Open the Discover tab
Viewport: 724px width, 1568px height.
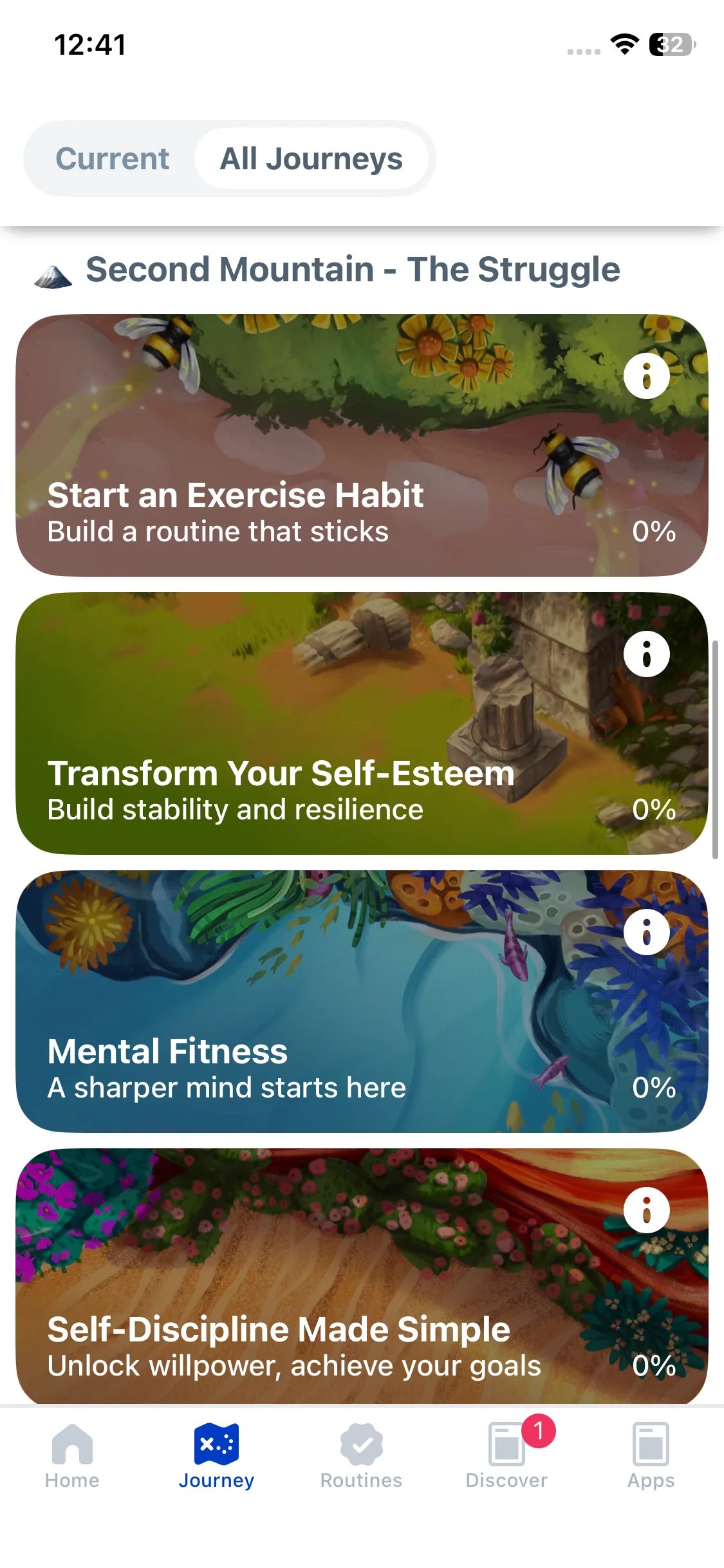click(x=506, y=1456)
